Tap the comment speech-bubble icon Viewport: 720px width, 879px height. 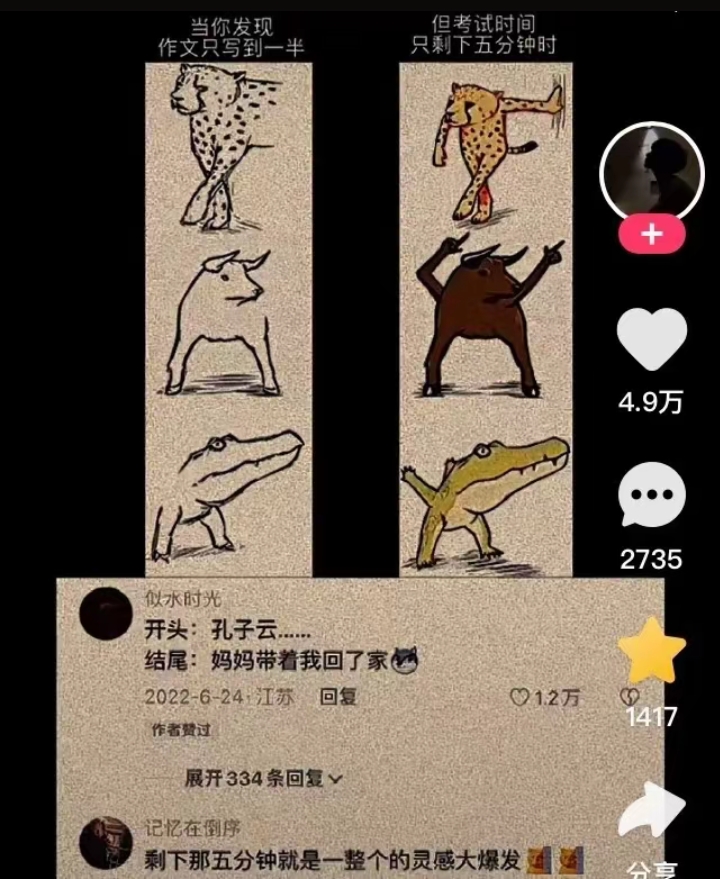[654, 494]
